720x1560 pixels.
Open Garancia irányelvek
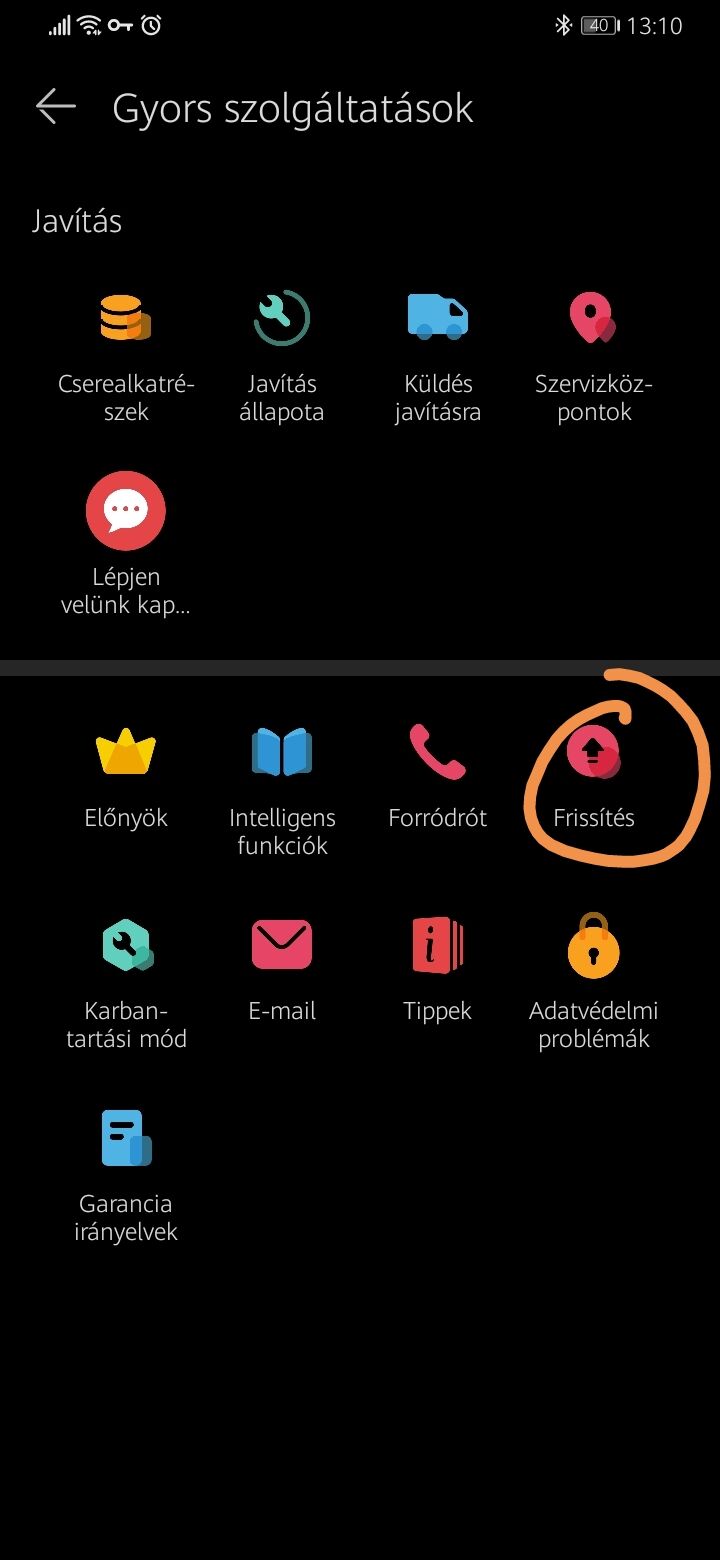point(126,1176)
